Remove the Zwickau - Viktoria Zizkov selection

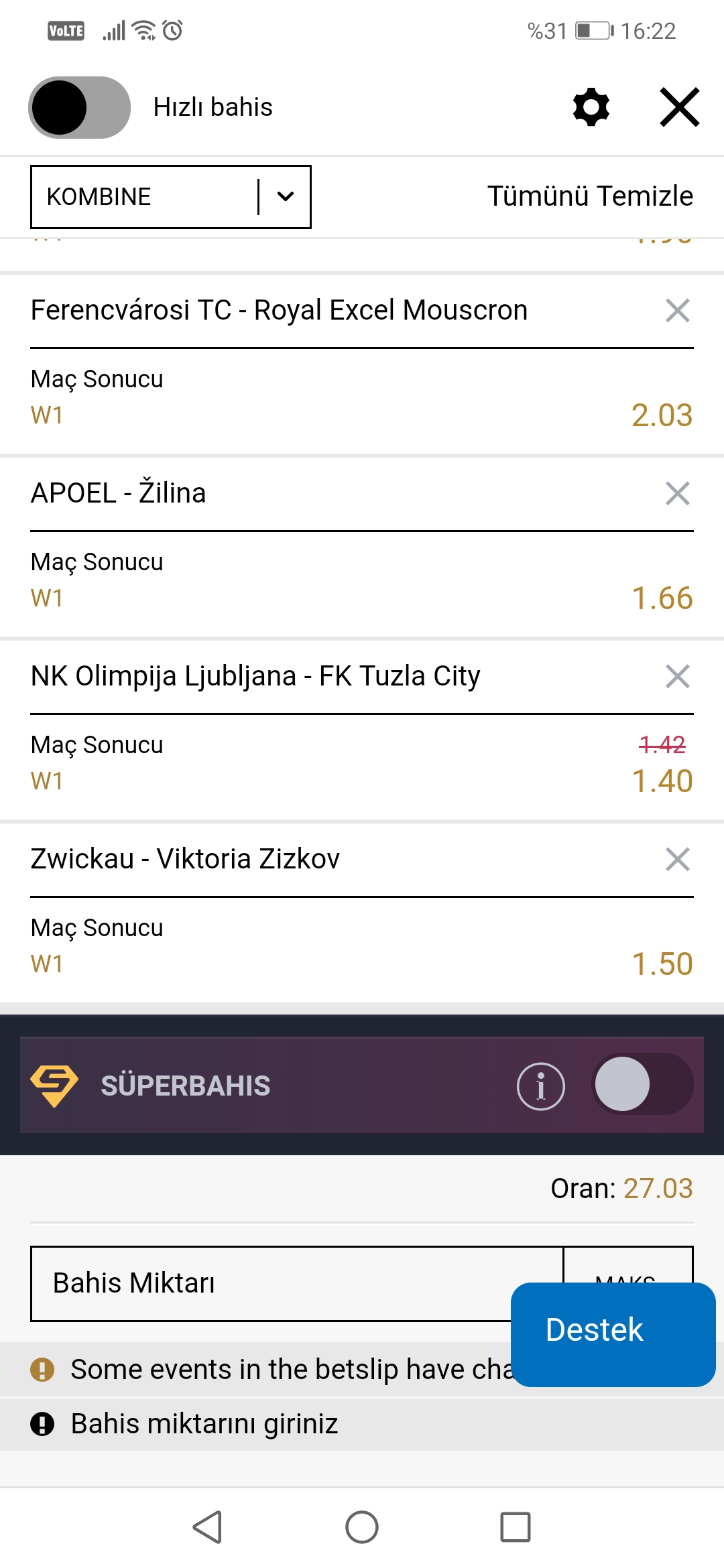(678, 860)
